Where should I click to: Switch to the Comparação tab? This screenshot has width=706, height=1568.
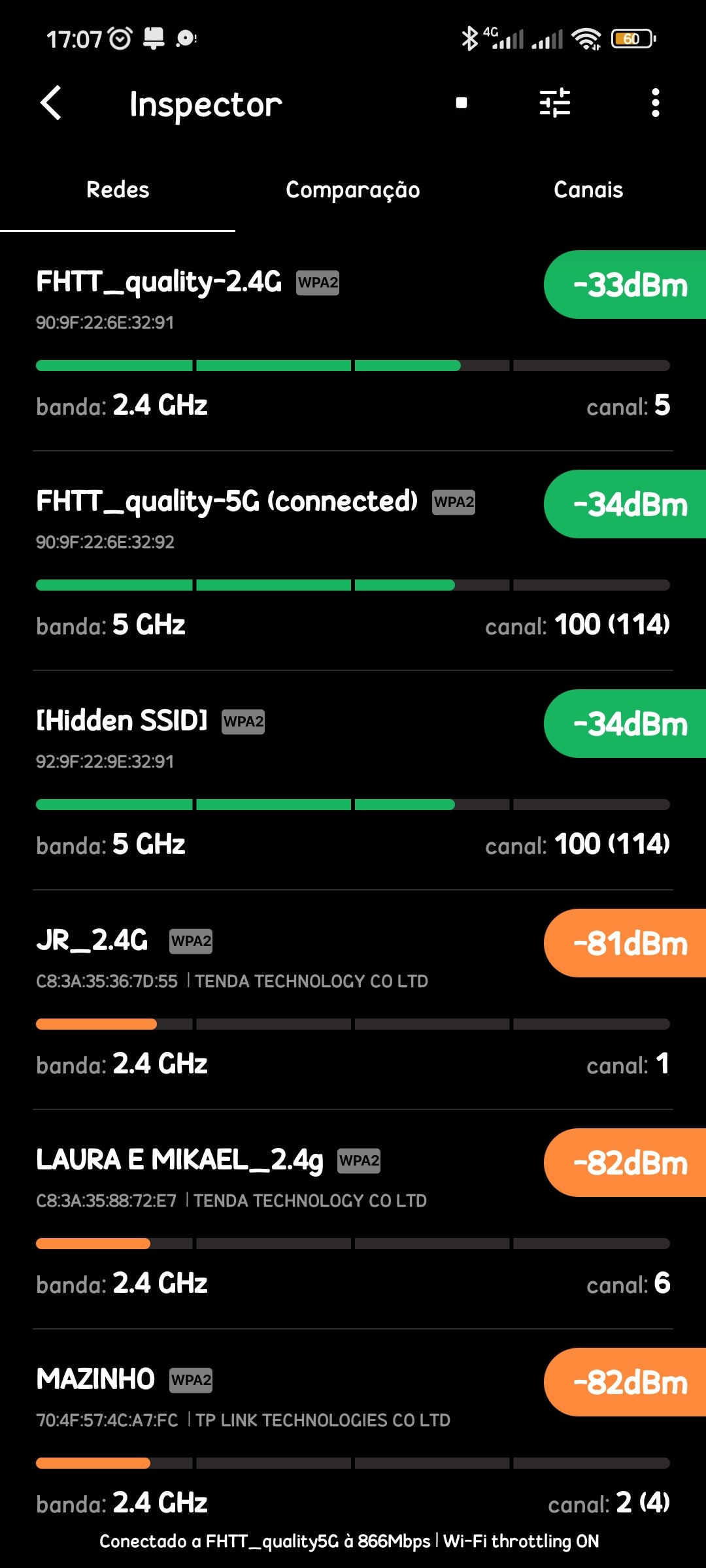(353, 190)
